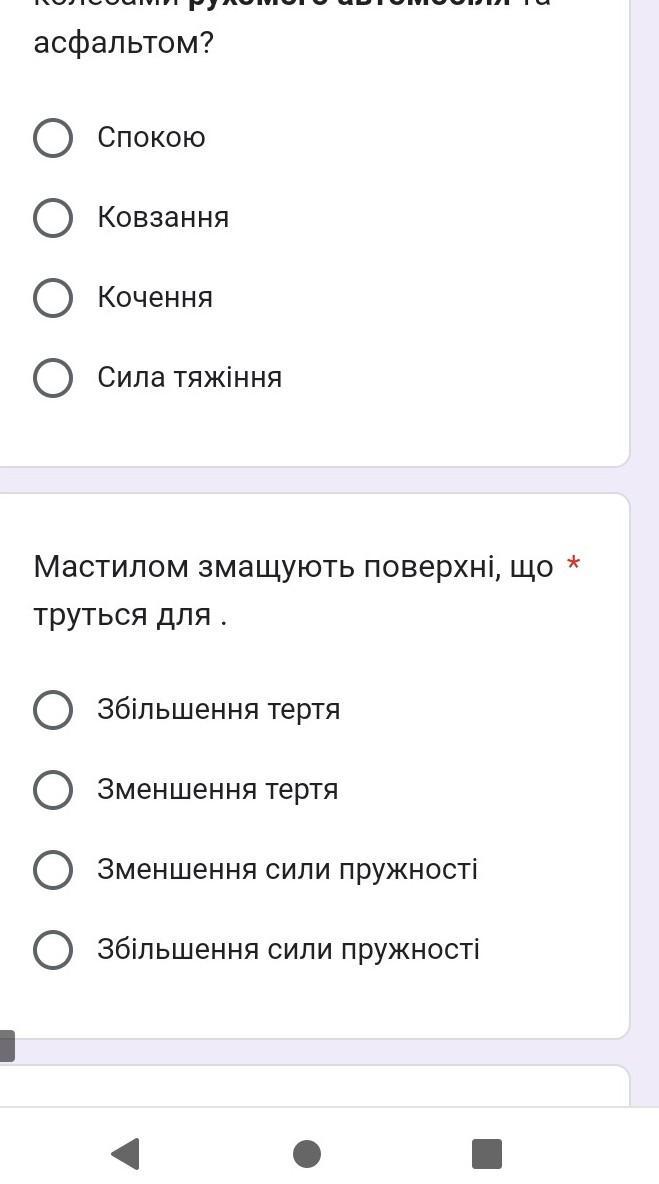The image size is (659, 1184).
Task: Choose the Ковзання radio button
Action: [x=53, y=217]
